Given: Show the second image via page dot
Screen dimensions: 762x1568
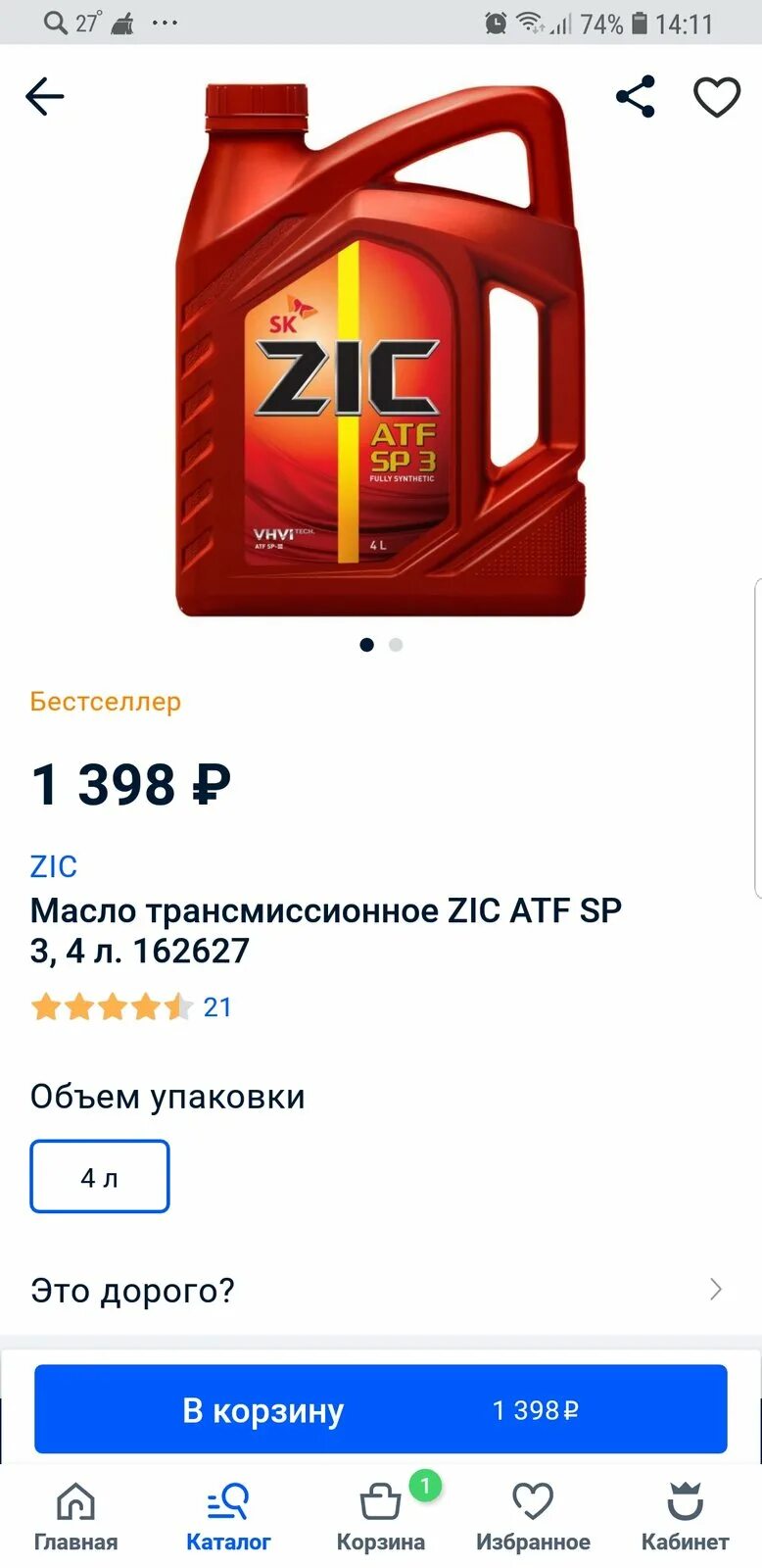Looking at the screenshot, I should point(396,645).
